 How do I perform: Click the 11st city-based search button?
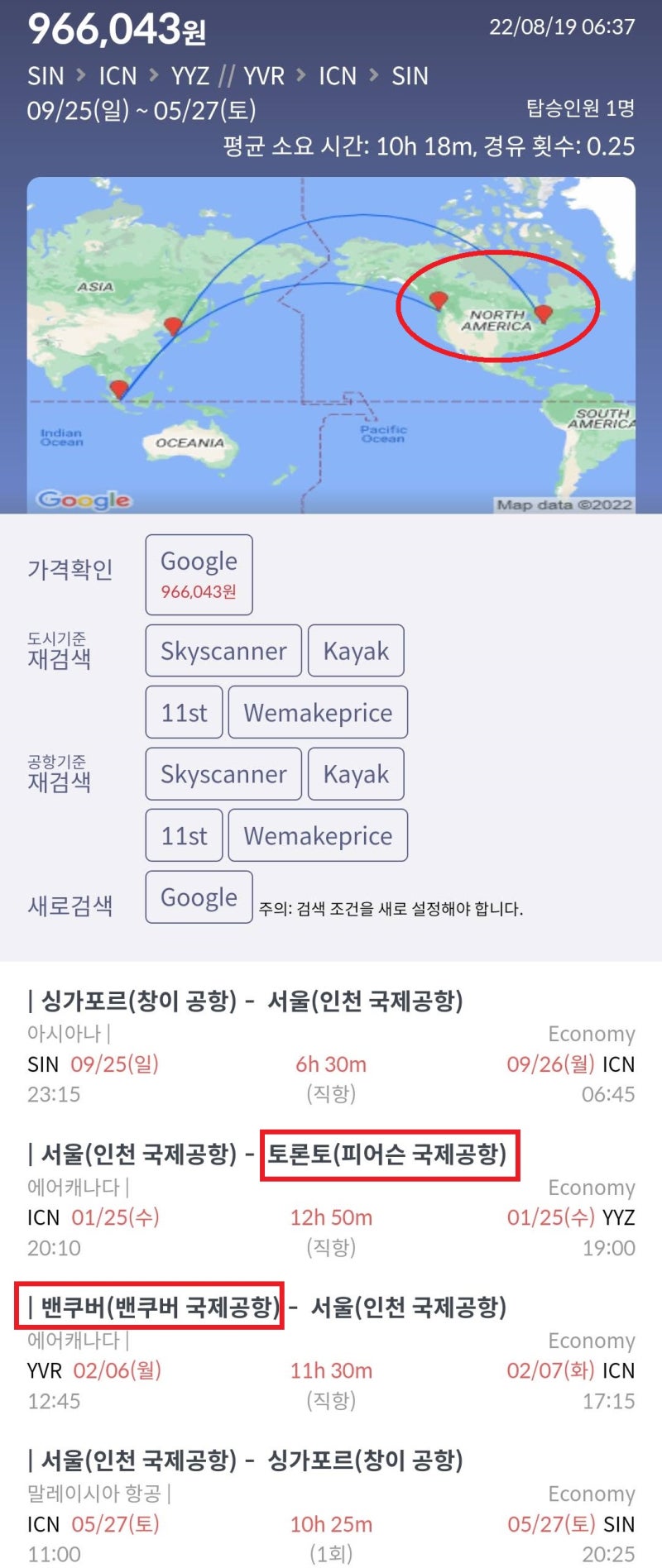183,712
